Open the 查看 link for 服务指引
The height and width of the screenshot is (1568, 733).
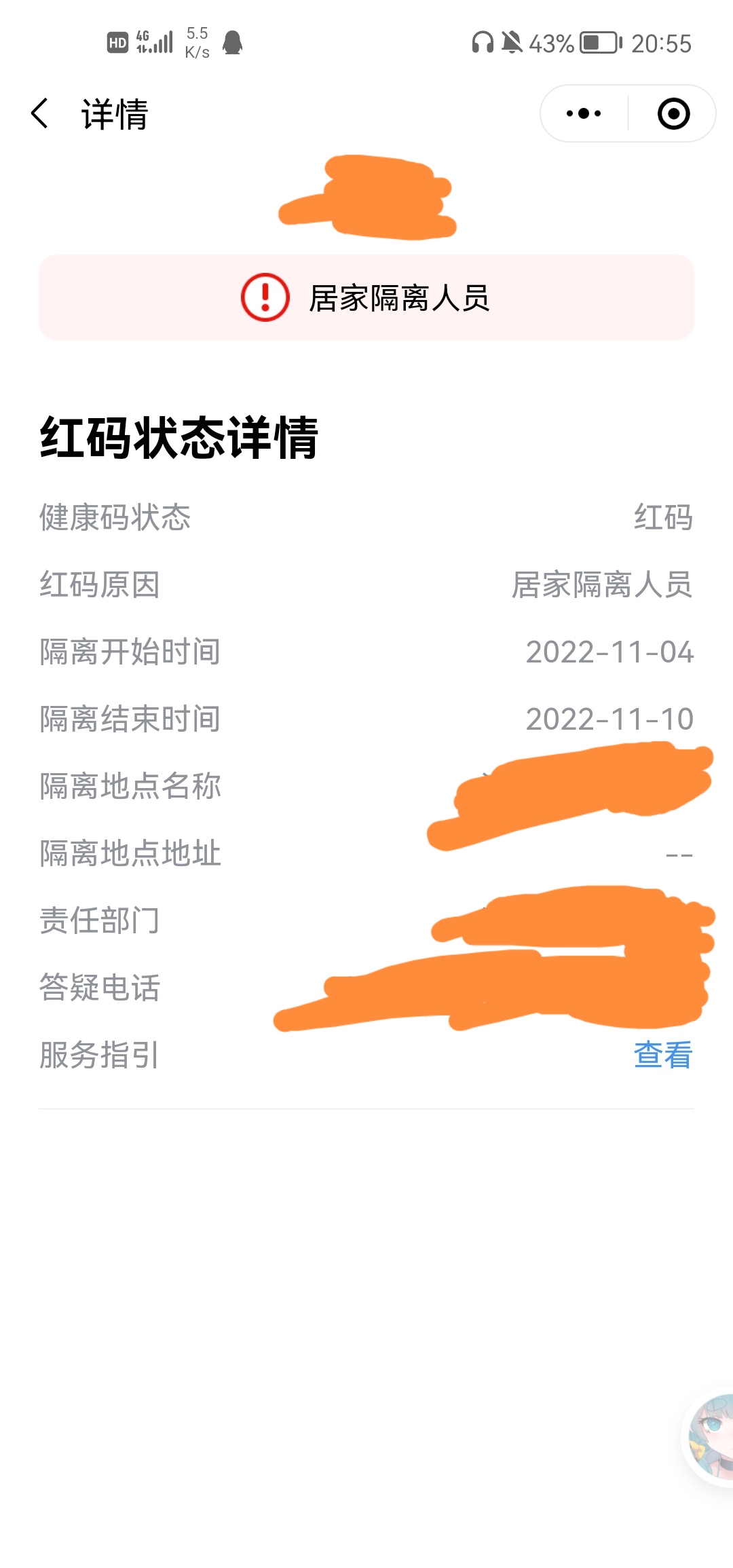tap(662, 1055)
